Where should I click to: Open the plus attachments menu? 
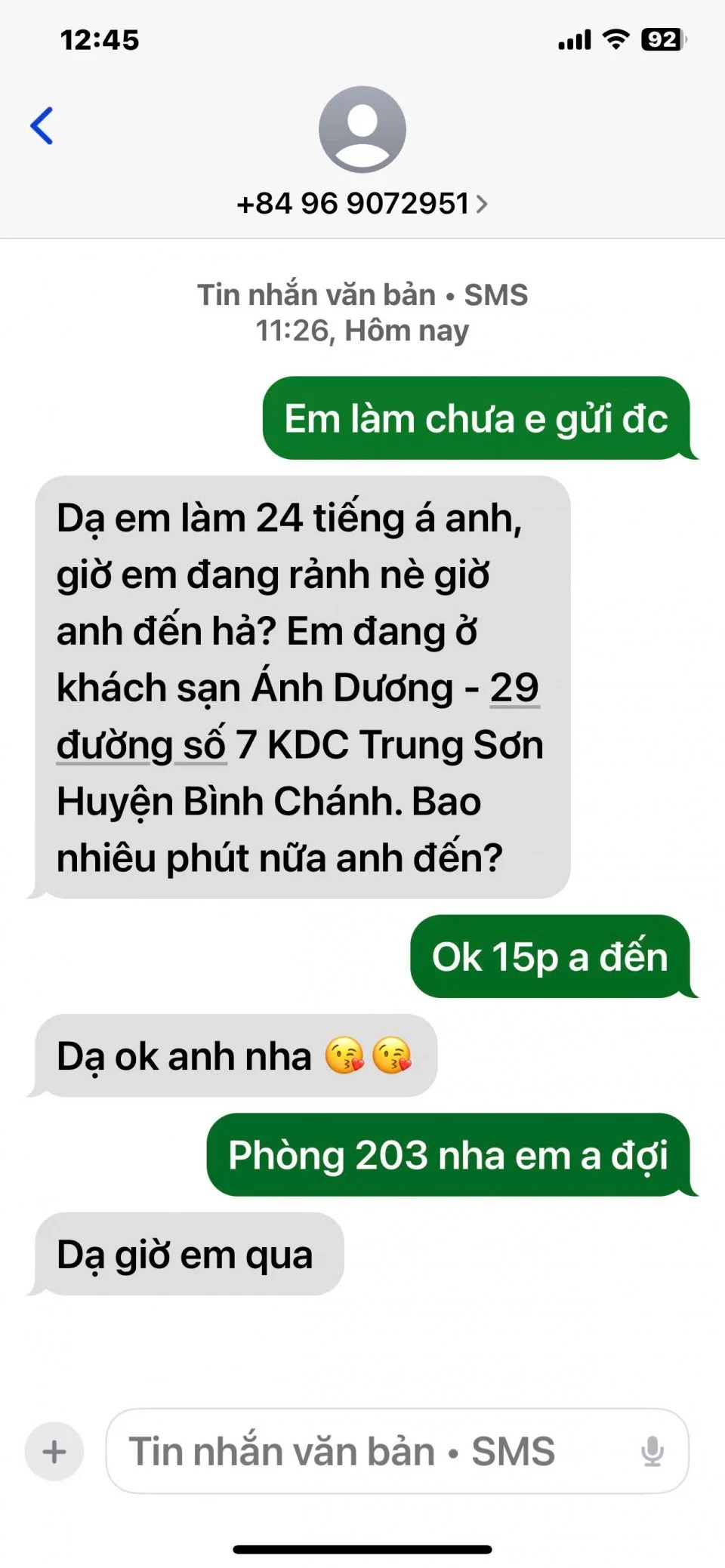coord(54,1451)
